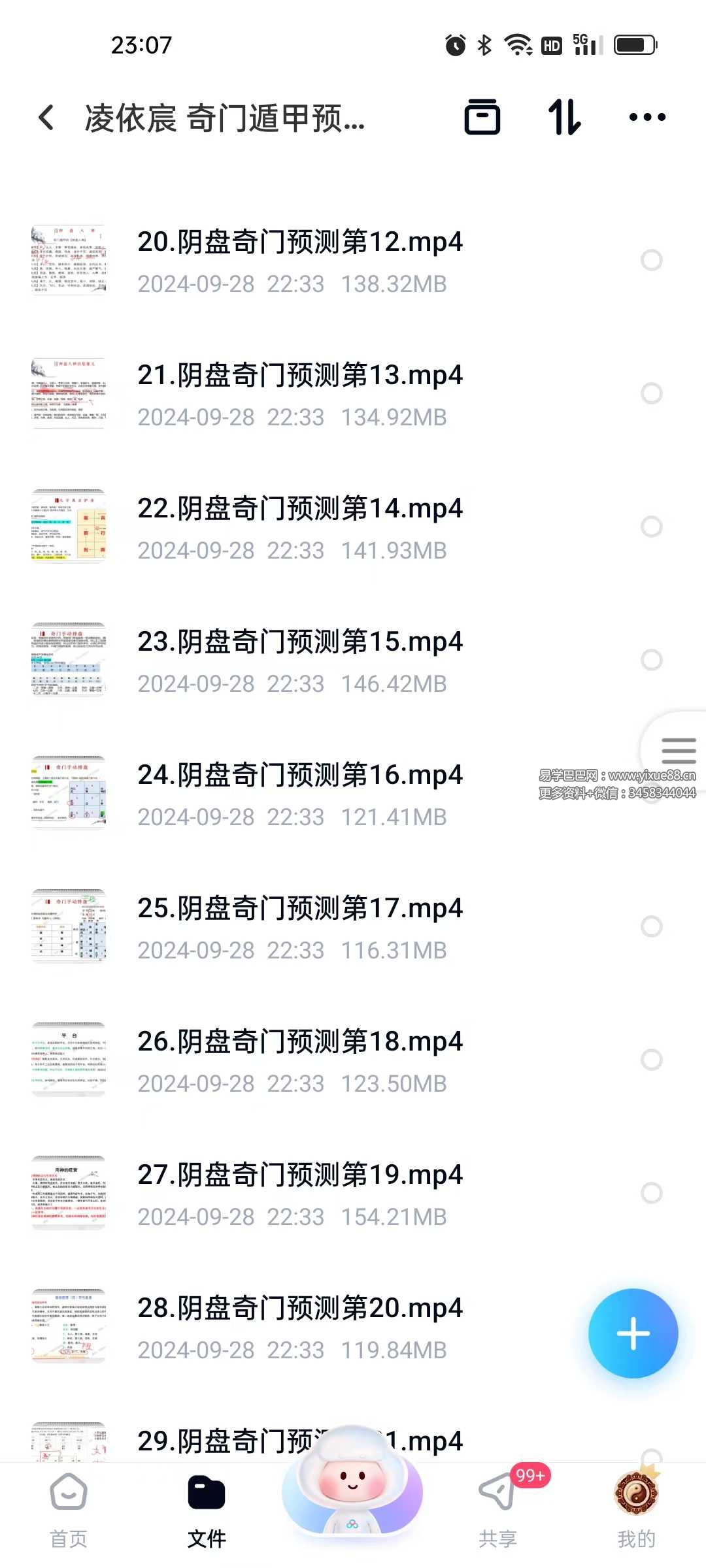The width and height of the screenshot is (706, 1568).
Task: Select the circle for 26.阴盘奇门预测第18.mp4
Action: 652,1060
